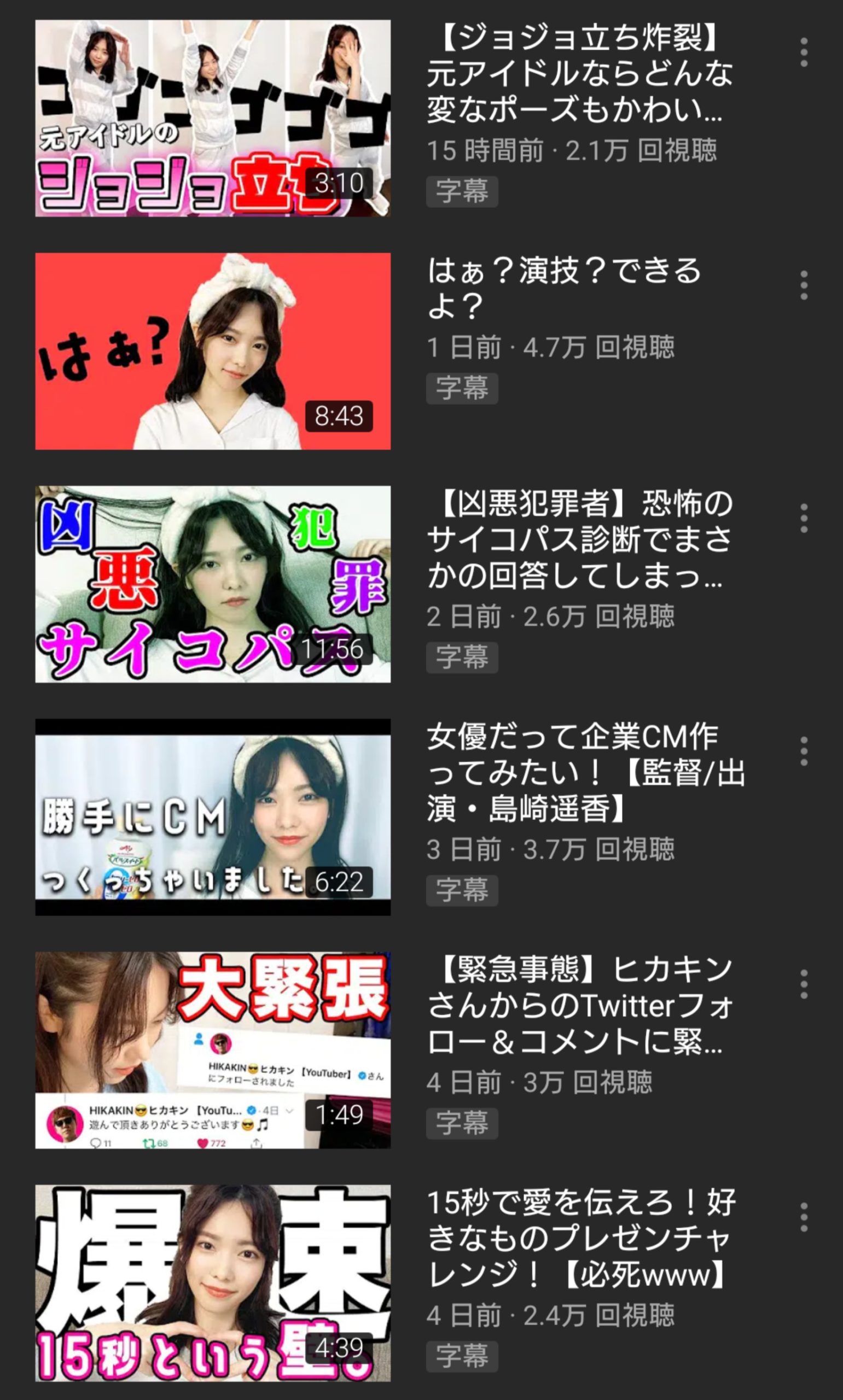Play the 大緊張 ヒカキン Twitter video
The image size is (843, 1400).
212,1049
